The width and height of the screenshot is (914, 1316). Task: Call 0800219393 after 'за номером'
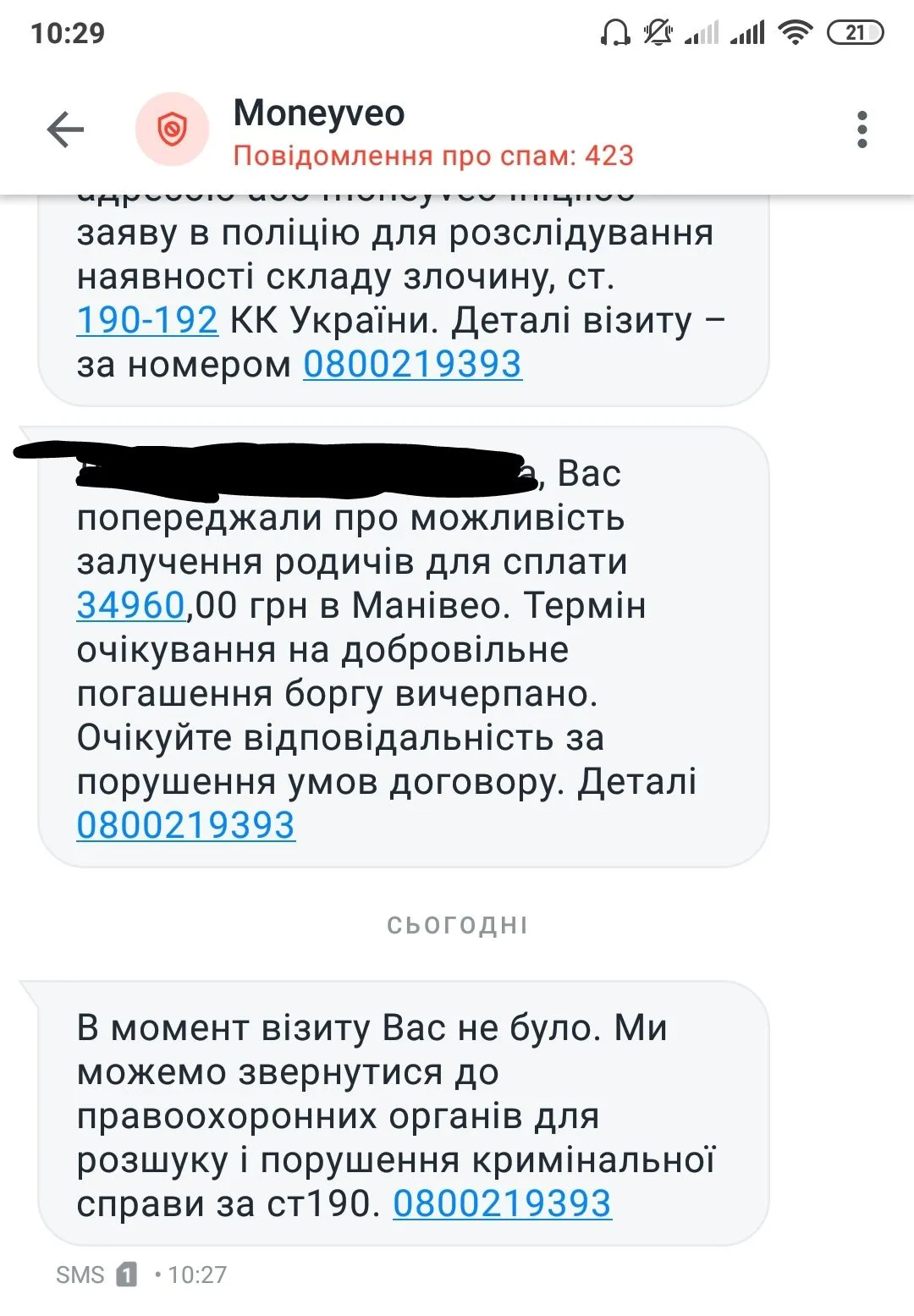[x=412, y=365]
